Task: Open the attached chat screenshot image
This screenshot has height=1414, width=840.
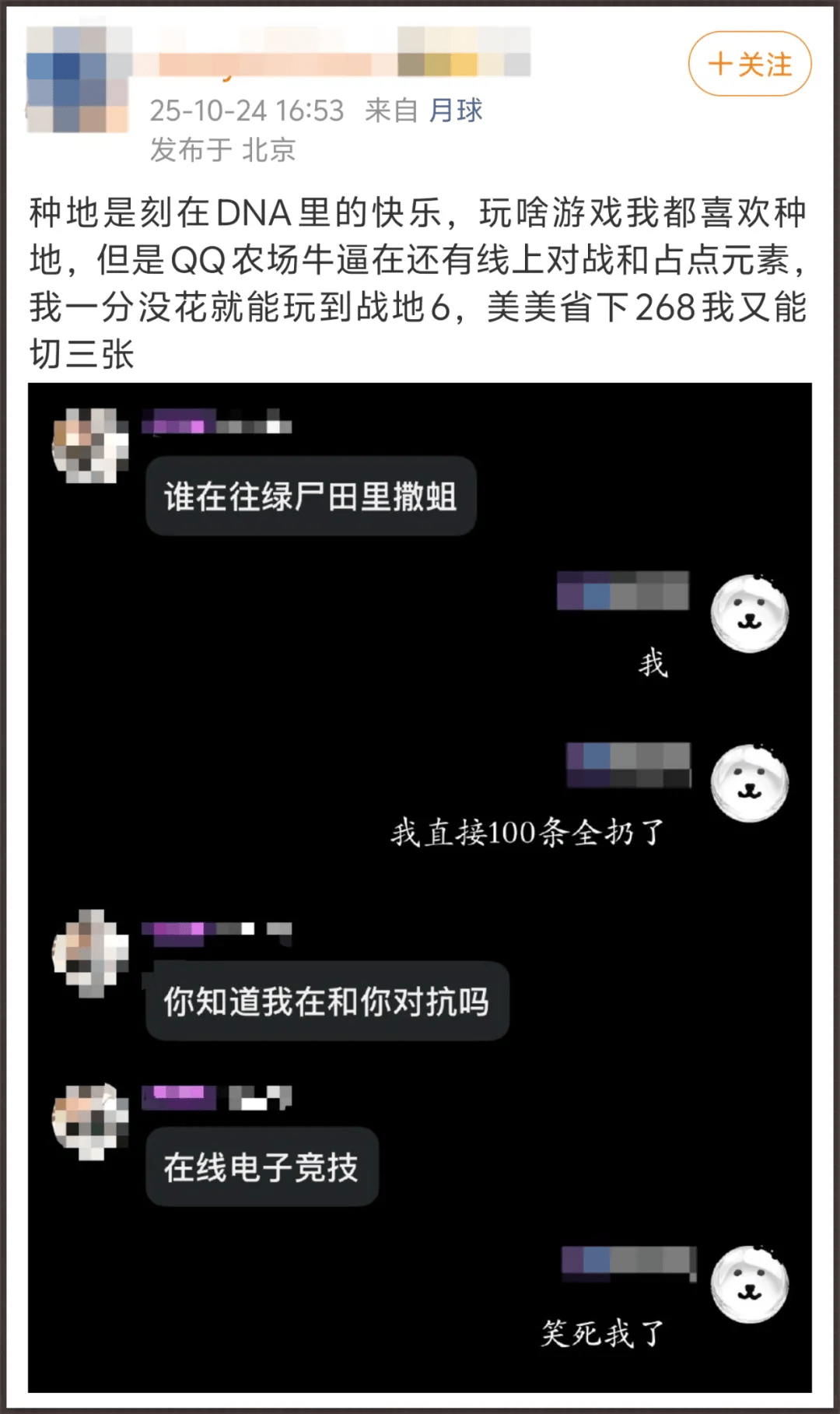Action: pyautogui.click(x=420, y=887)
